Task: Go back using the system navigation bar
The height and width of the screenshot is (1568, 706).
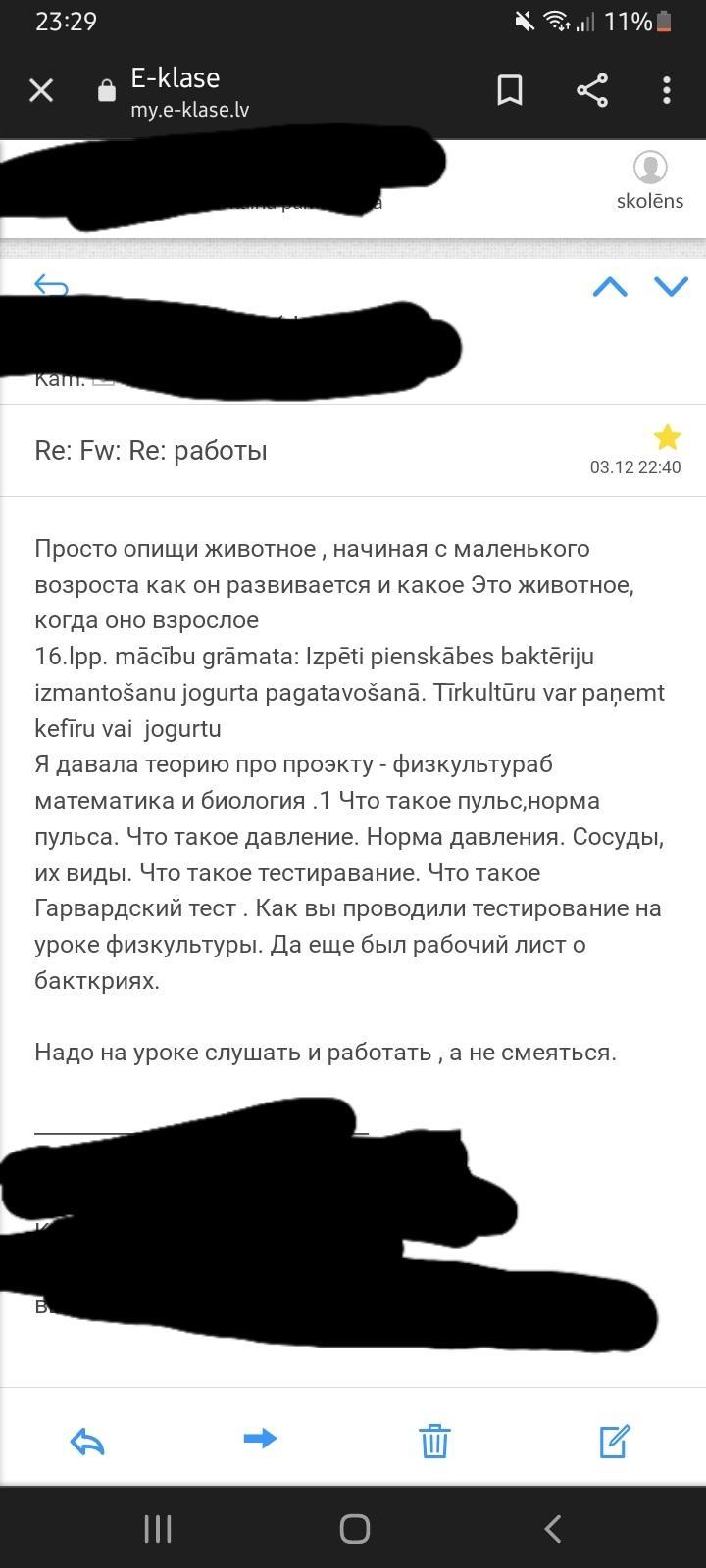Action: click(x=552, y=1528)
